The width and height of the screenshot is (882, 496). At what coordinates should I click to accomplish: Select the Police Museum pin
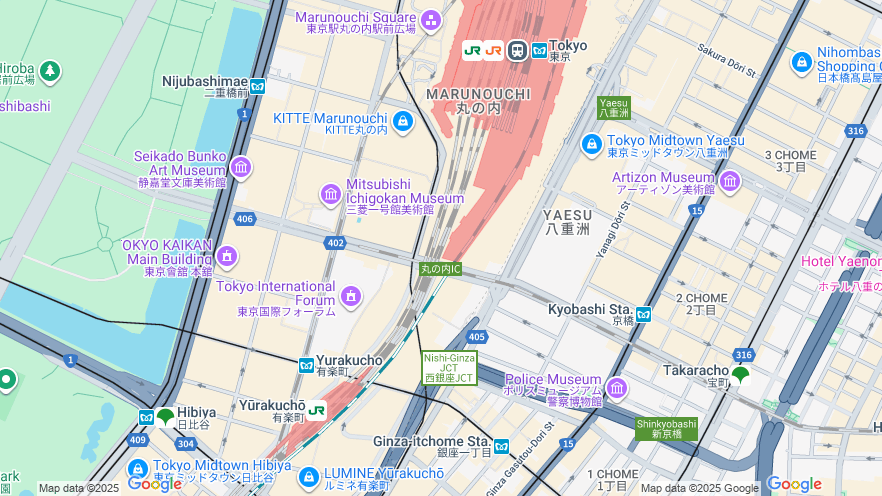tap(617, 387)
